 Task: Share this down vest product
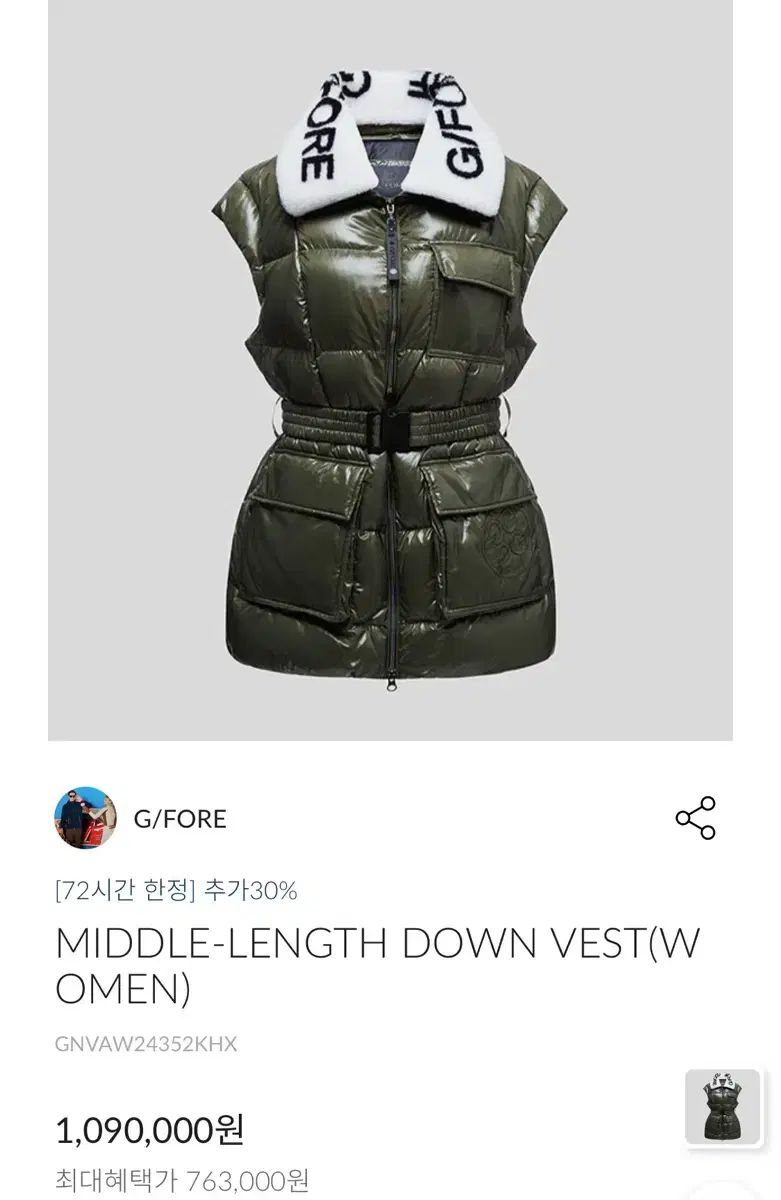696,818
